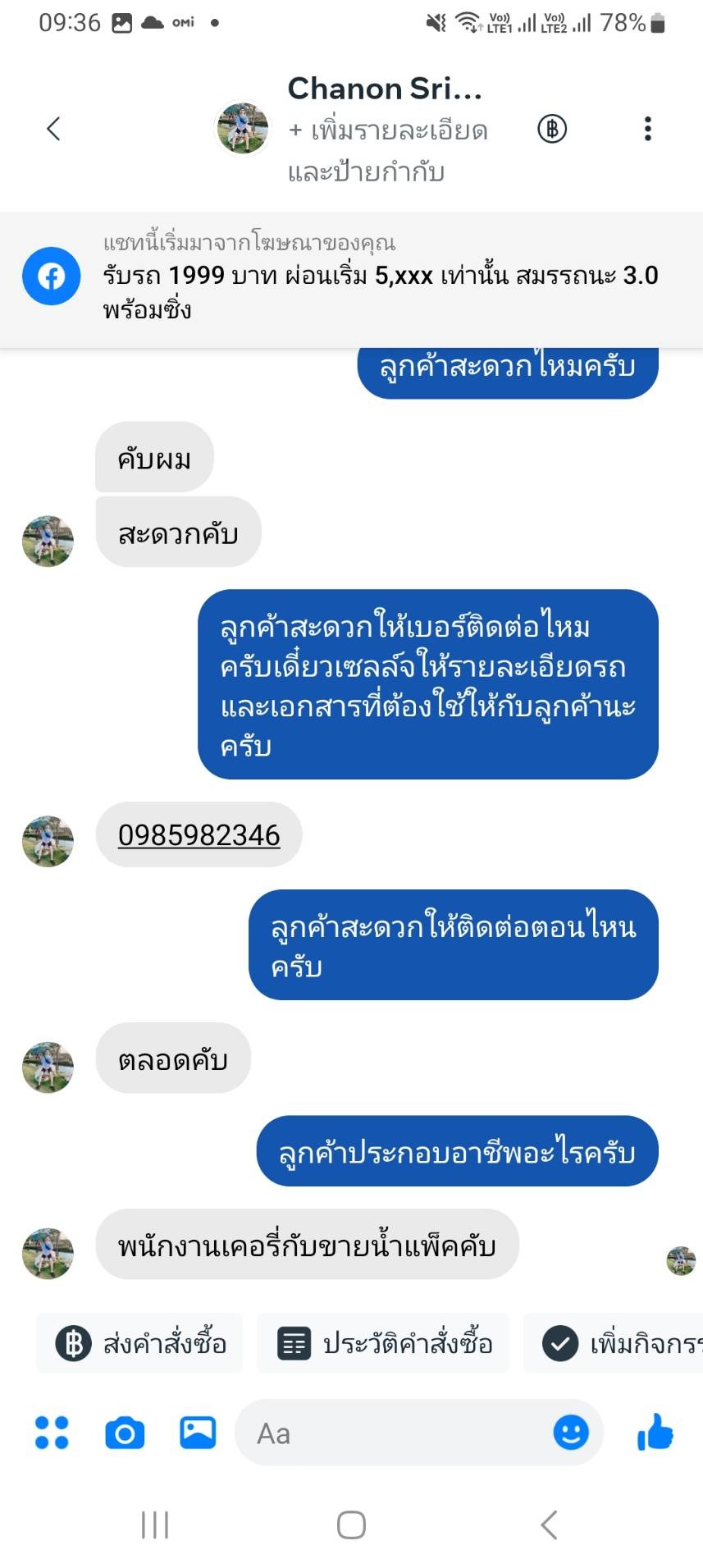The width and height of the screenshot is (703, 1568).
Task: Open the four-dot more actions menu
Action: [x=52, y=1433]
